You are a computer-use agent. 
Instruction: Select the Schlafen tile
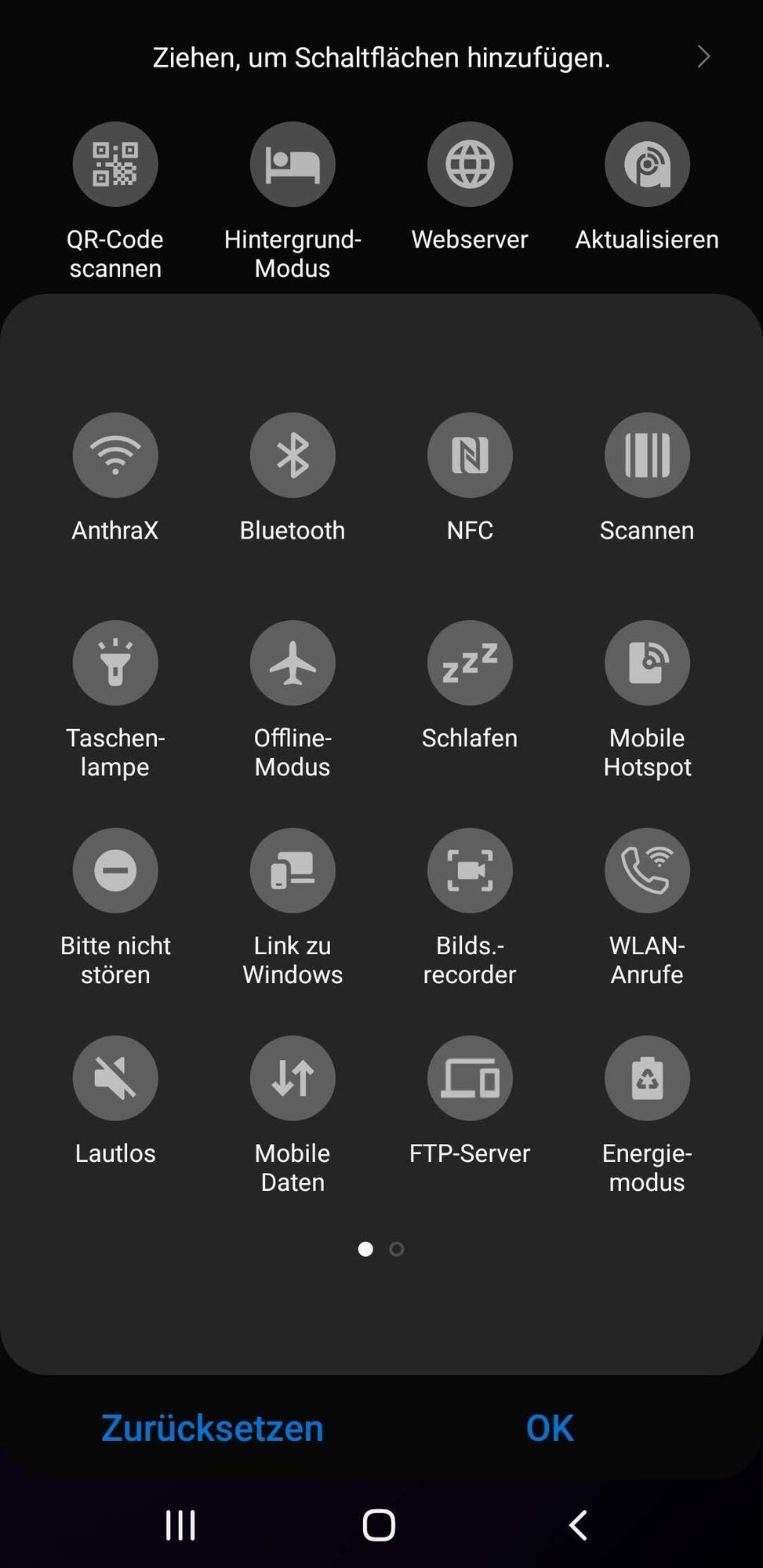(470, 663)
